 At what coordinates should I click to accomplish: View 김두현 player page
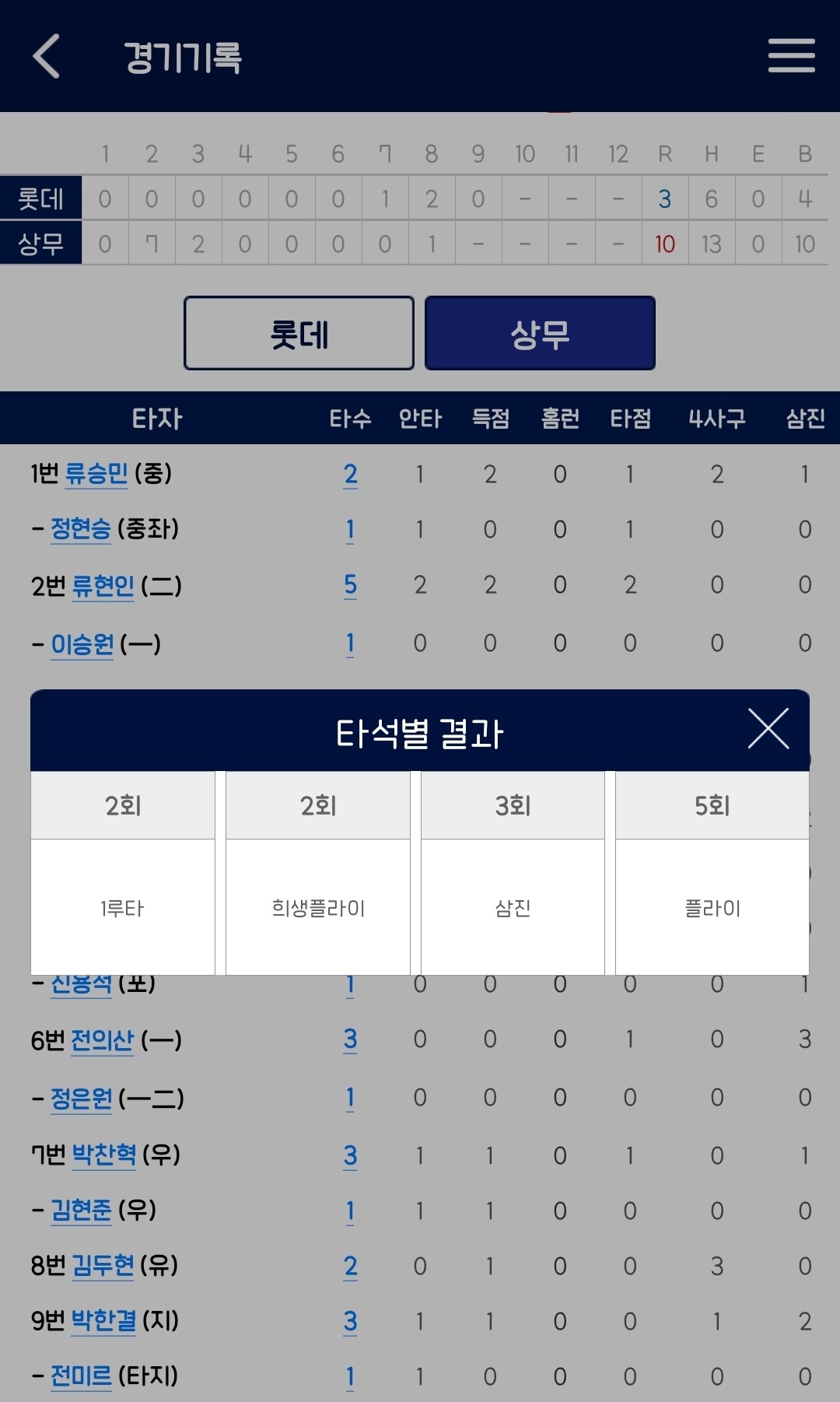pyautogui.click(x=103, y=1266)
